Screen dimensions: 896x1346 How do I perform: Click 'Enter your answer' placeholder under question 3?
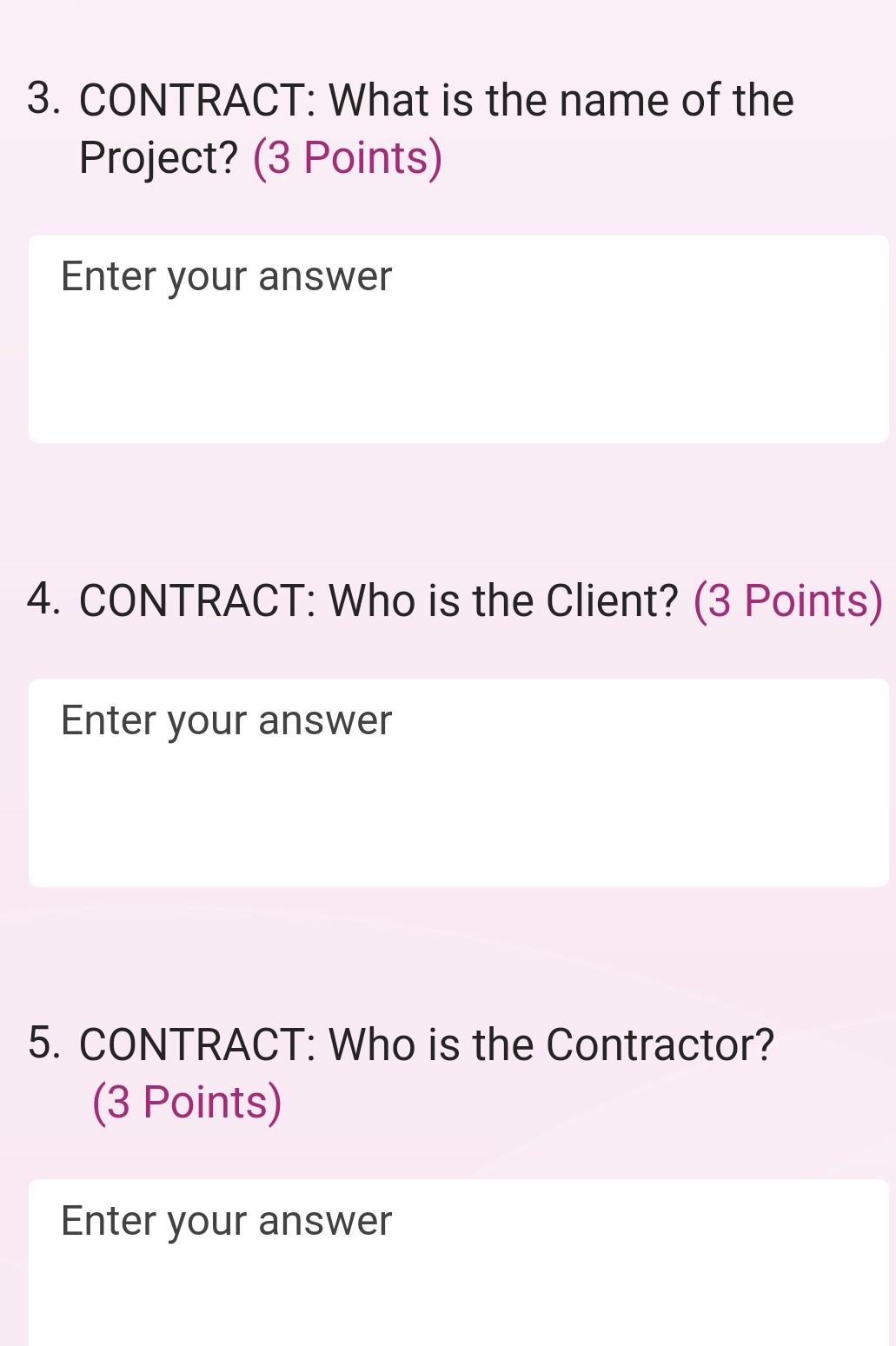pos(225,277)
